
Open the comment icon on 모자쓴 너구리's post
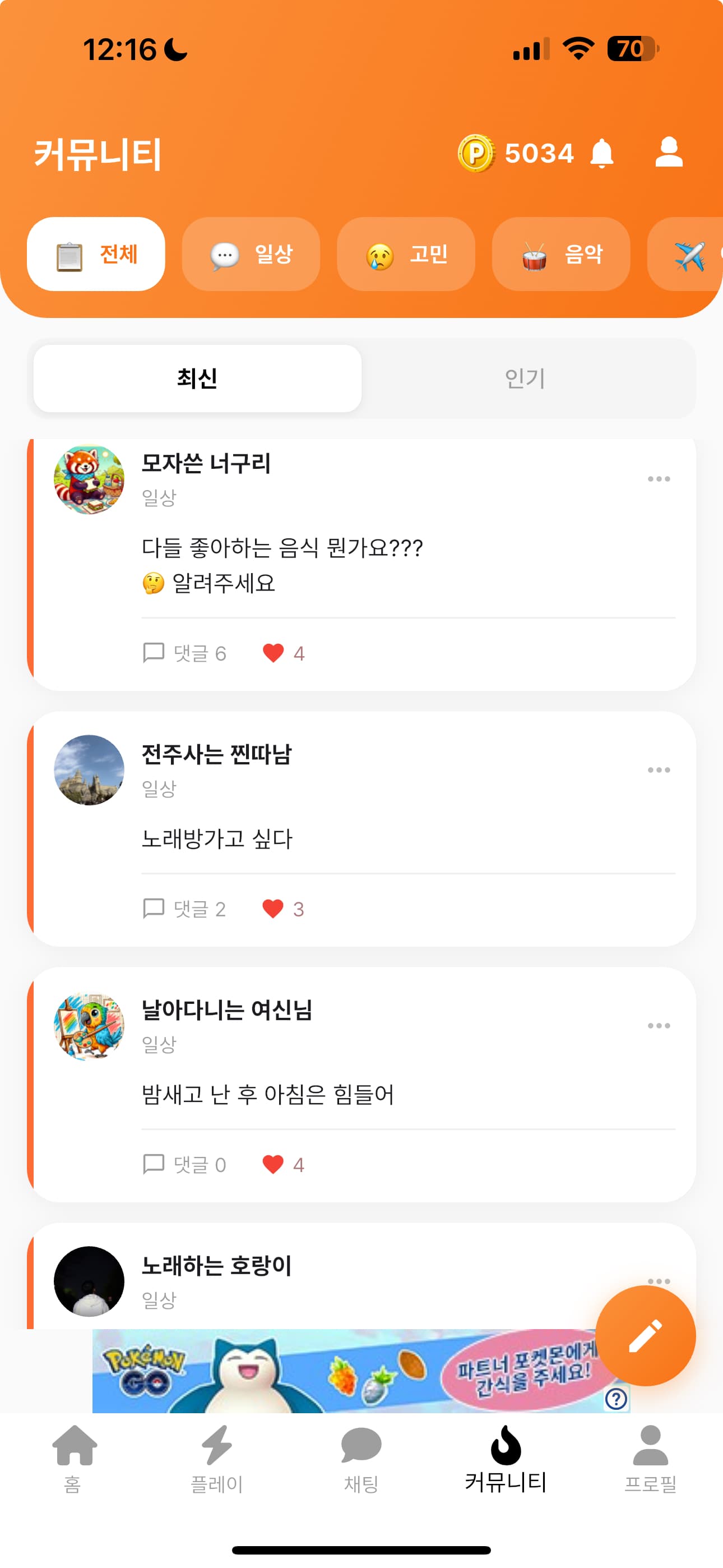[154, 653]
